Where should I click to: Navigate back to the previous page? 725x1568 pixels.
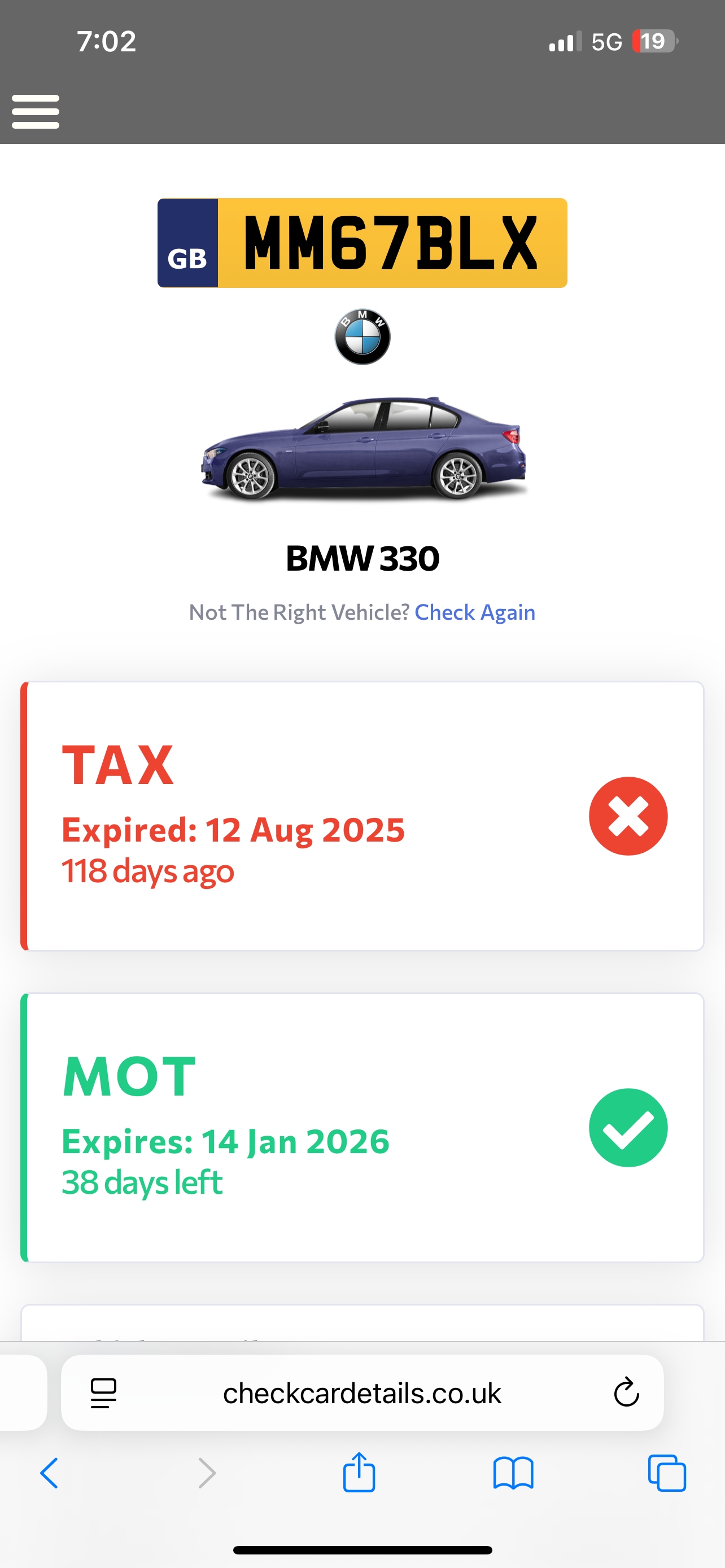pyautogui.click(x=50, y=1473)
